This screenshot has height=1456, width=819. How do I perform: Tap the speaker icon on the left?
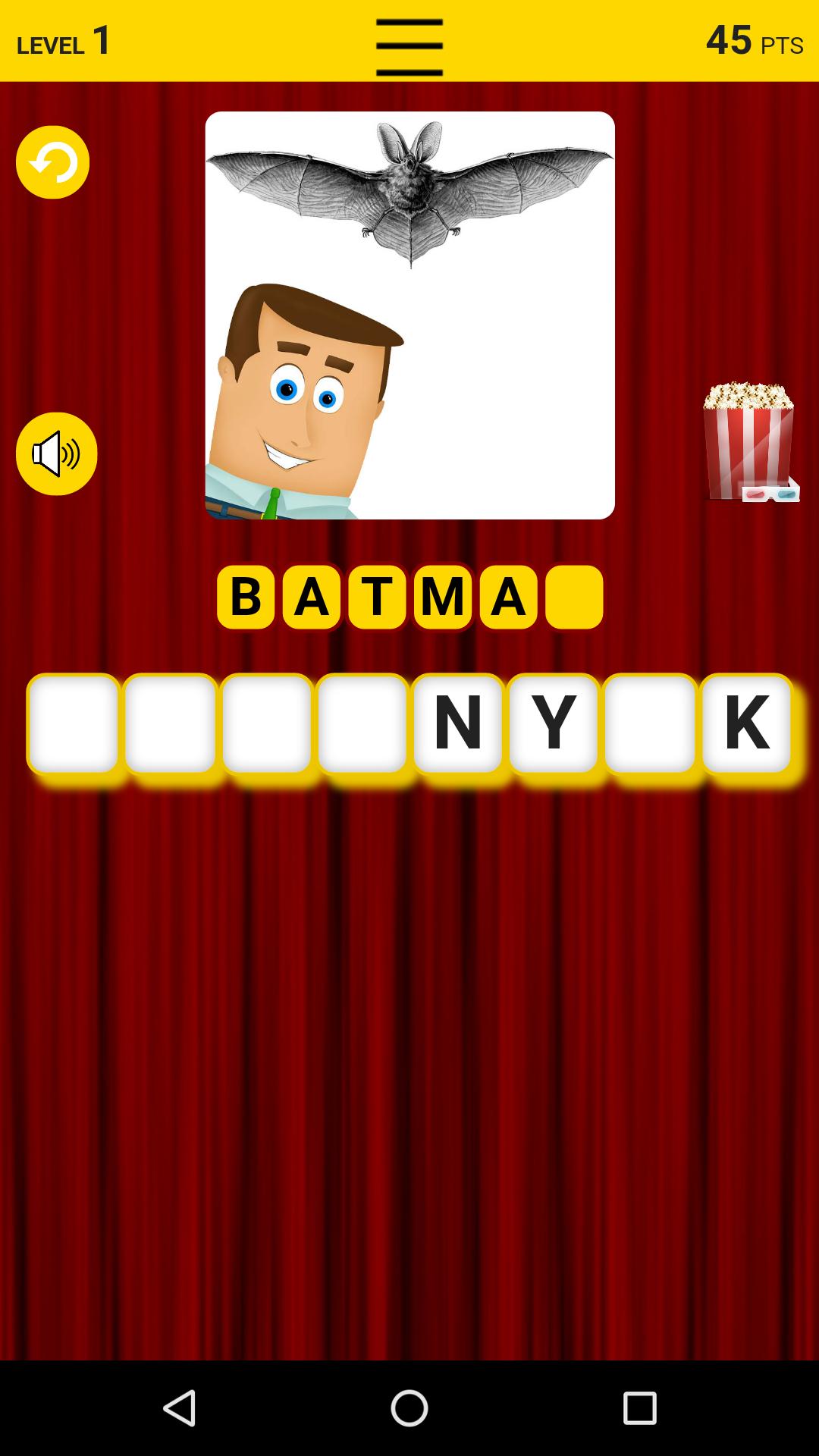click(56, 453)
